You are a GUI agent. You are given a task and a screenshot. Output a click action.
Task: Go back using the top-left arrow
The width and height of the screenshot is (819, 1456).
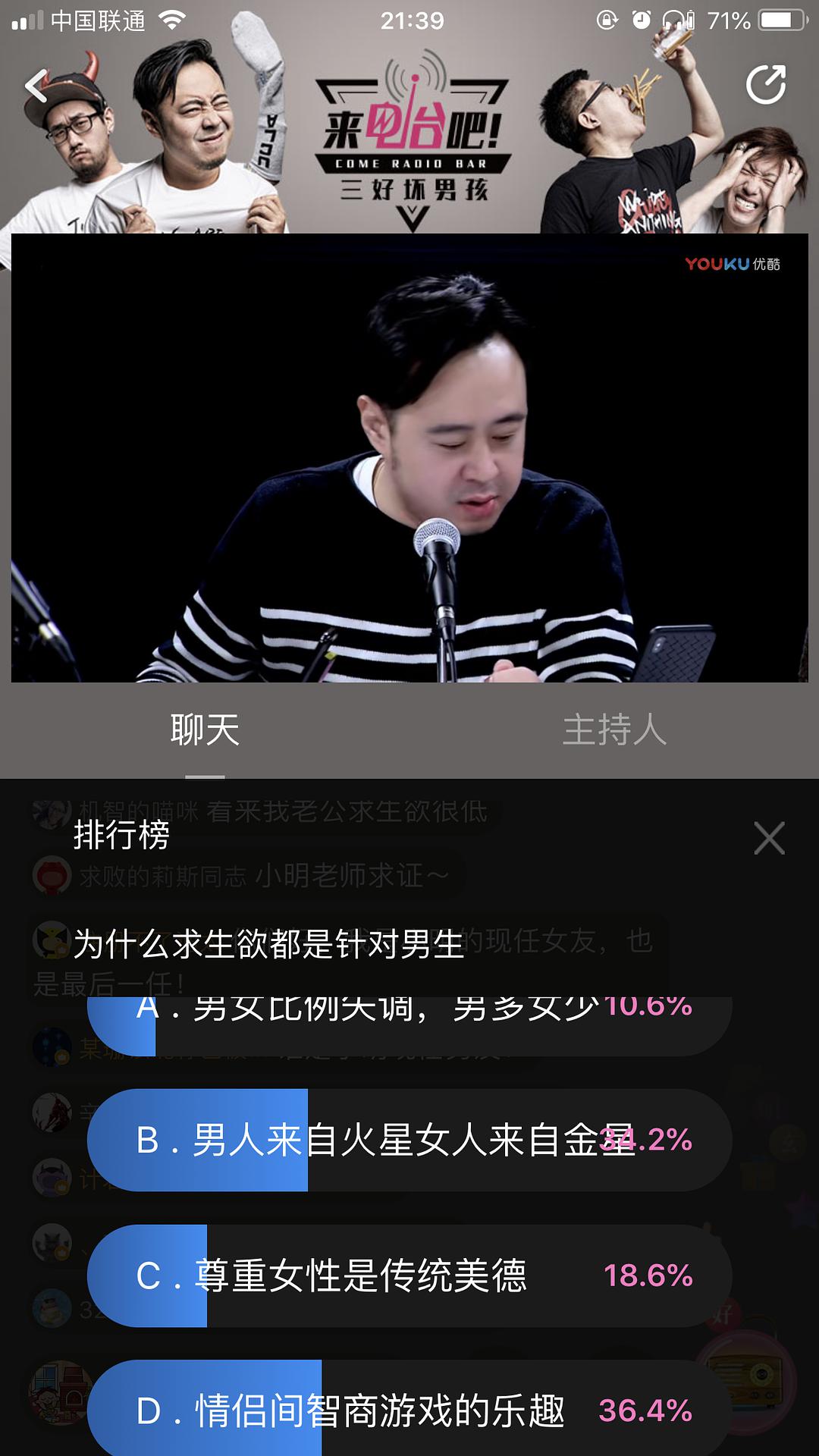(36, 86)
